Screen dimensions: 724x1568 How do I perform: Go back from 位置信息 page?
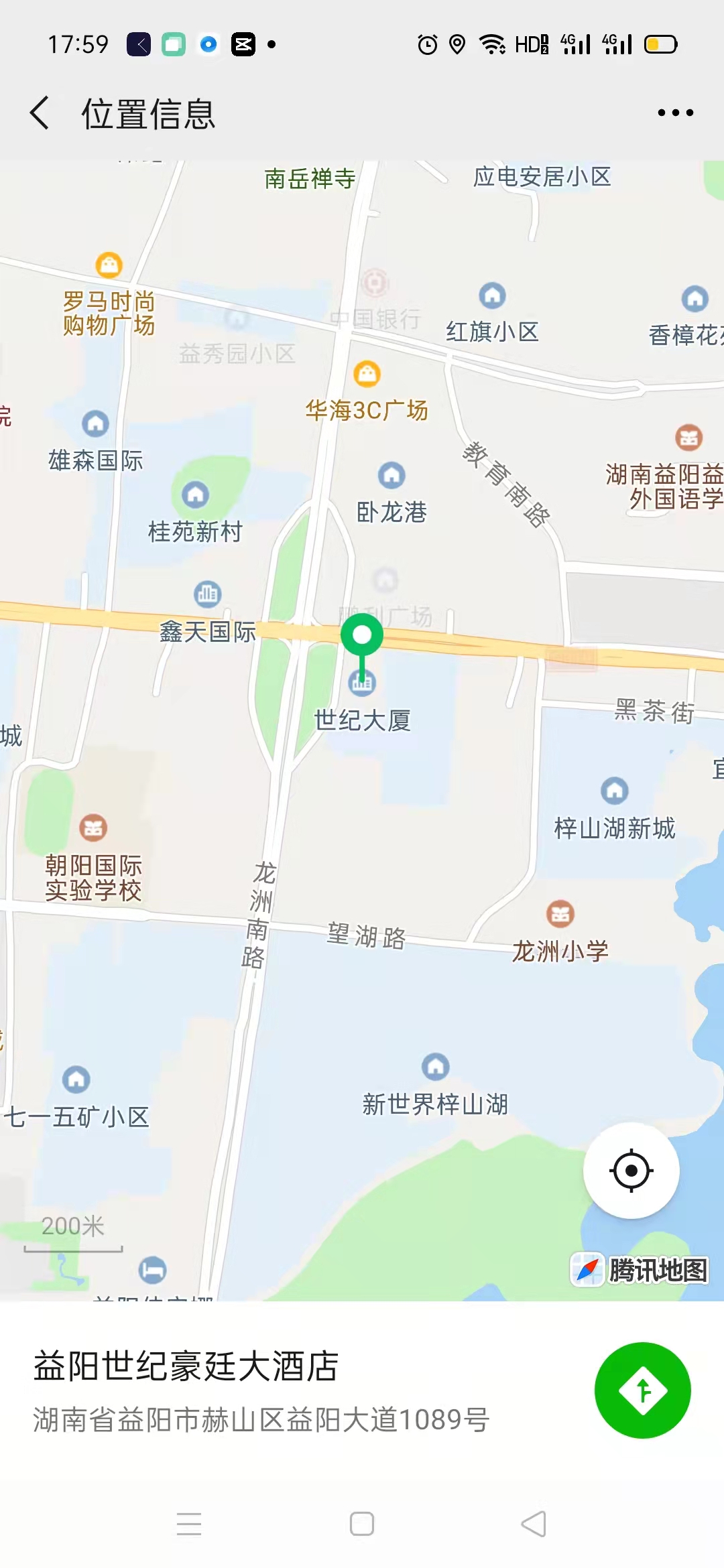[x=40, y=113]
